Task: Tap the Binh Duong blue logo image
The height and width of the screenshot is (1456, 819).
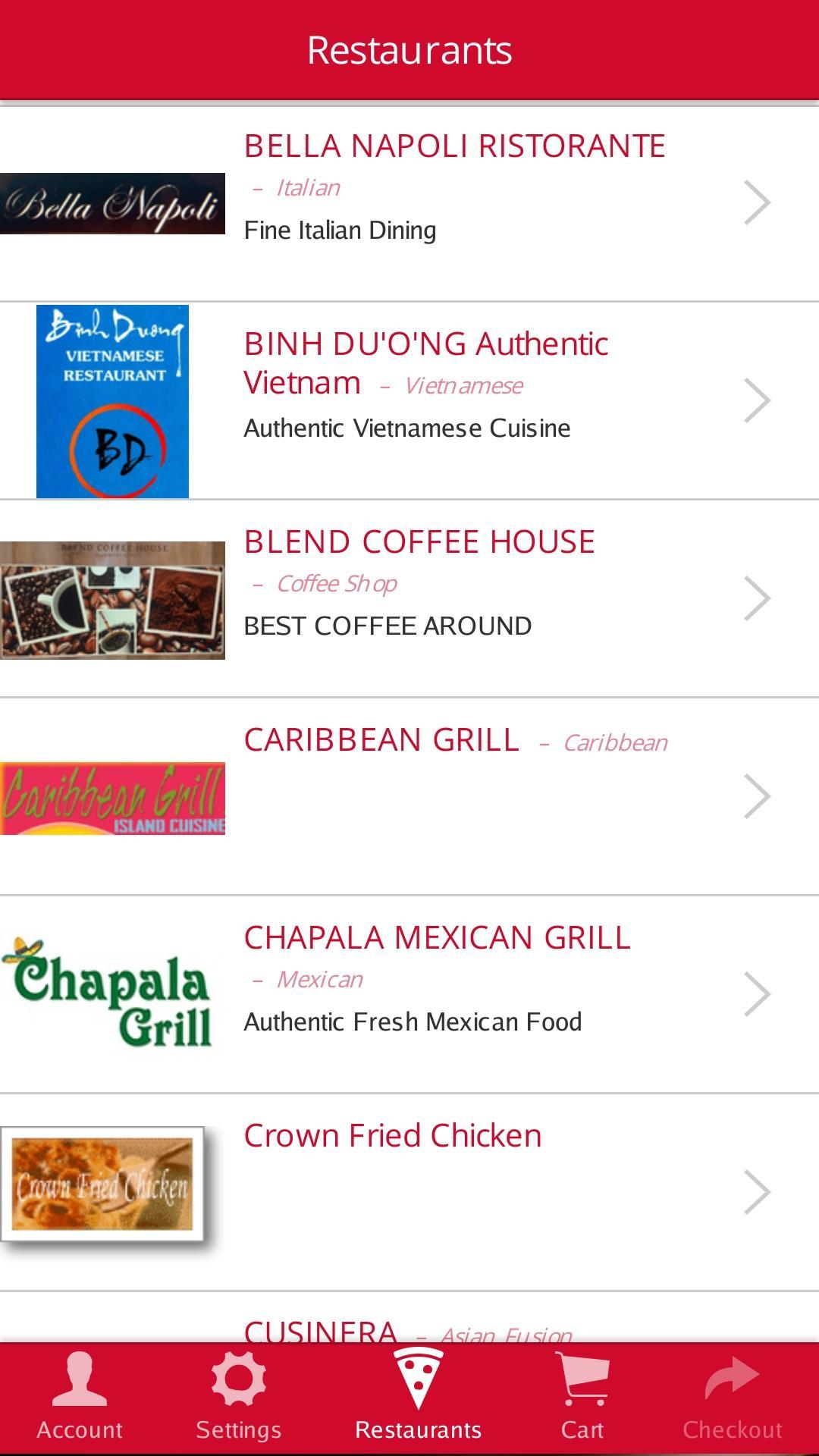Action: pos(112,400)
